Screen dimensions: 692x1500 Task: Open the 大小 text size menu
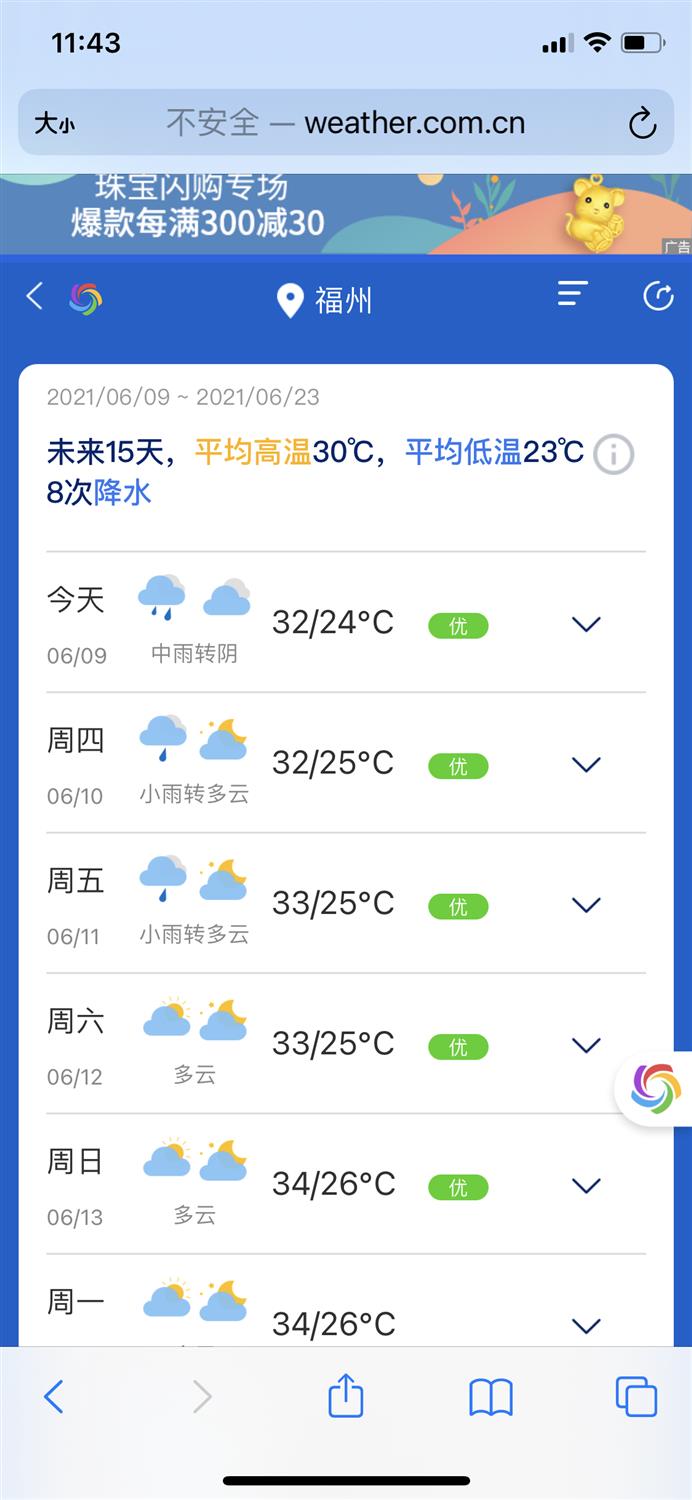click(x=54, y=124)
